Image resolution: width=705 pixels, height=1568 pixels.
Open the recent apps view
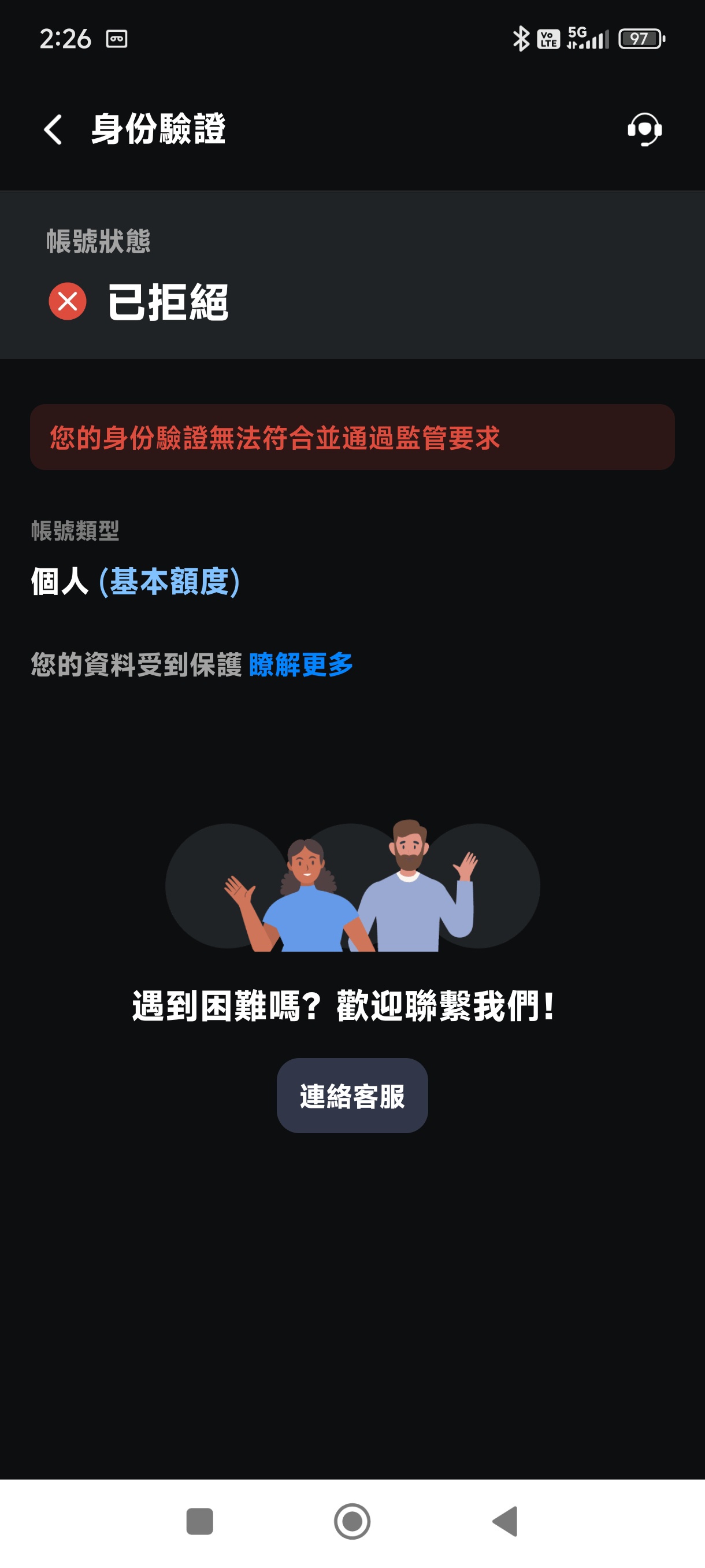199,1521
